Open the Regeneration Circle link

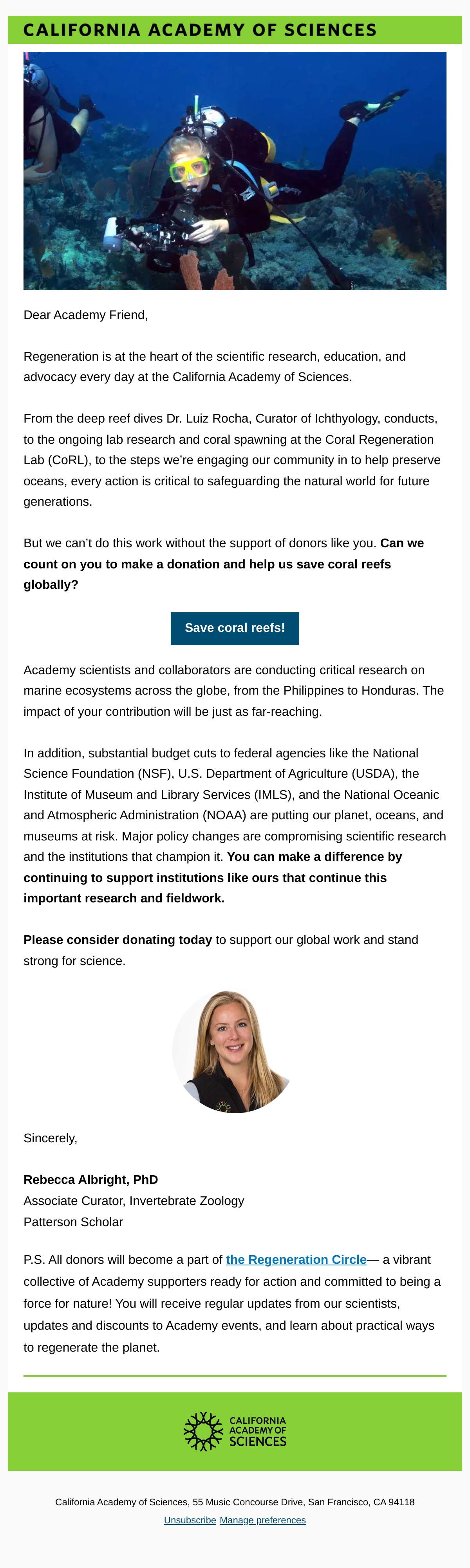click(x=296, y=1260)
